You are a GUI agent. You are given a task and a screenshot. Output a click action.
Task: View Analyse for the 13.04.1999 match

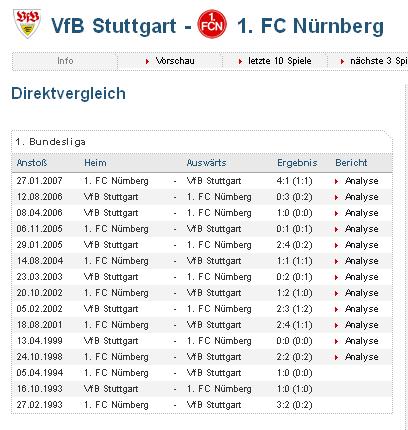[361, 341]
